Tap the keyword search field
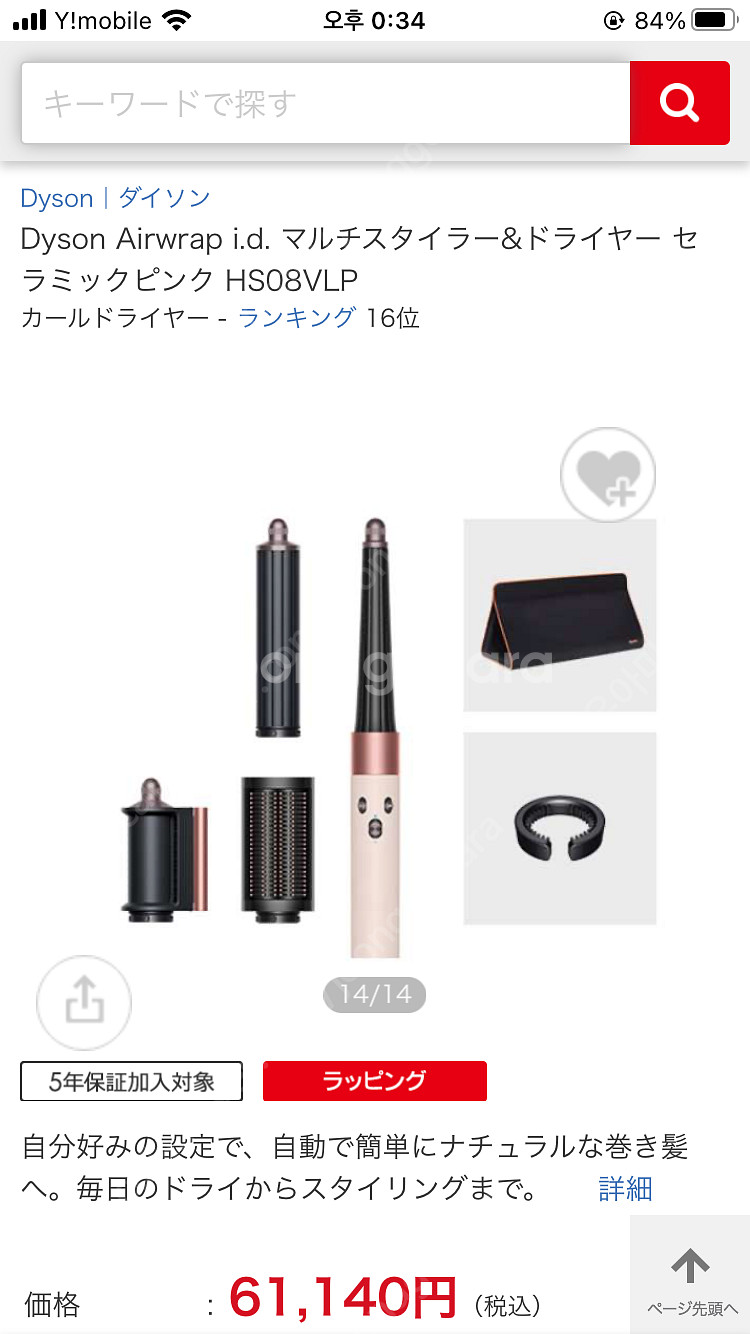Image resolution: width=750 pixels, height=1334 pixels. pos(325,103)
